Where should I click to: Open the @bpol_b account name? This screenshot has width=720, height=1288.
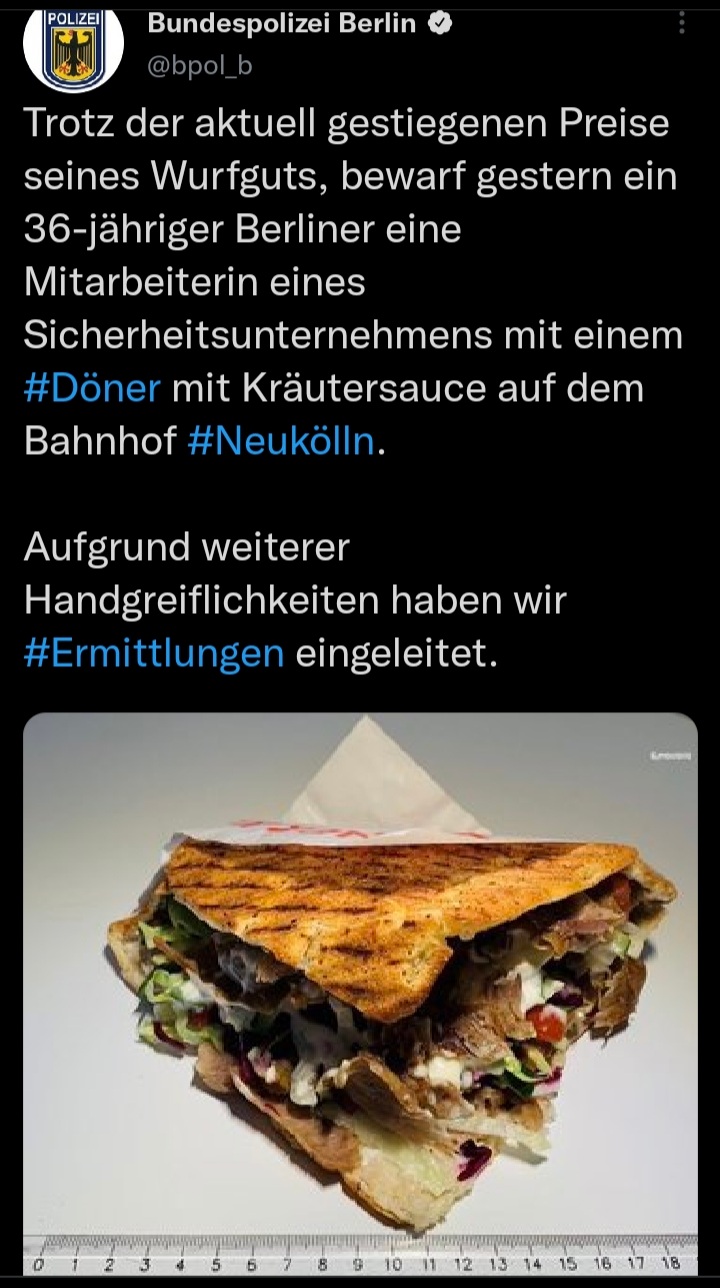[200, 65]
